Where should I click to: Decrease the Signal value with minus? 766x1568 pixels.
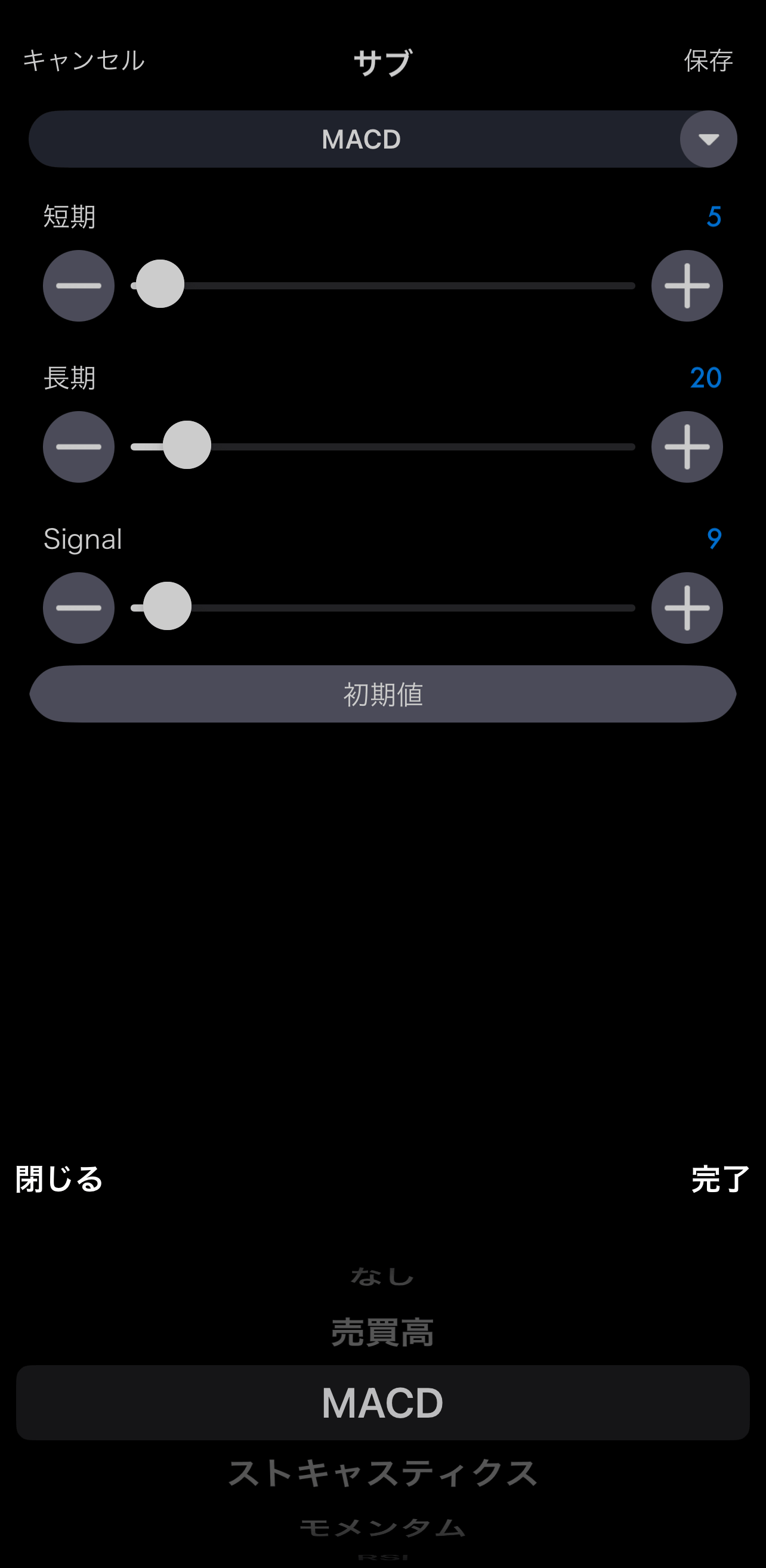click(79, 608)
